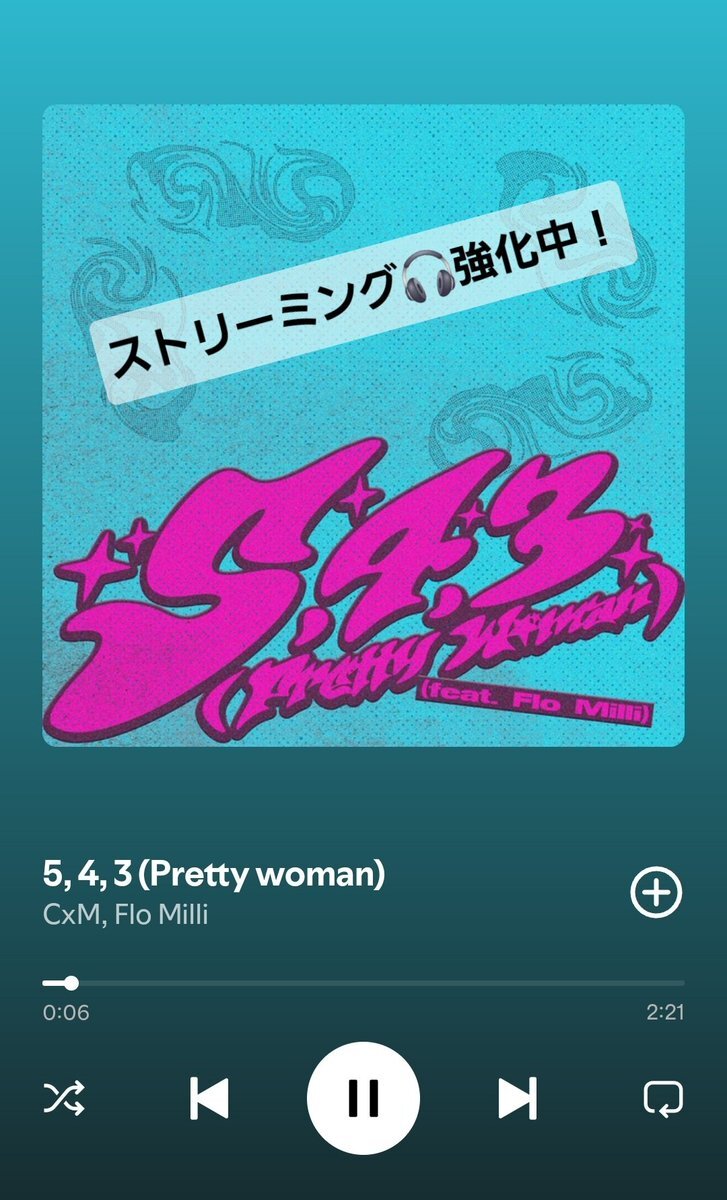Tap the playback progress bar to seek
The image size is (727, 1200).
[363, 983]
